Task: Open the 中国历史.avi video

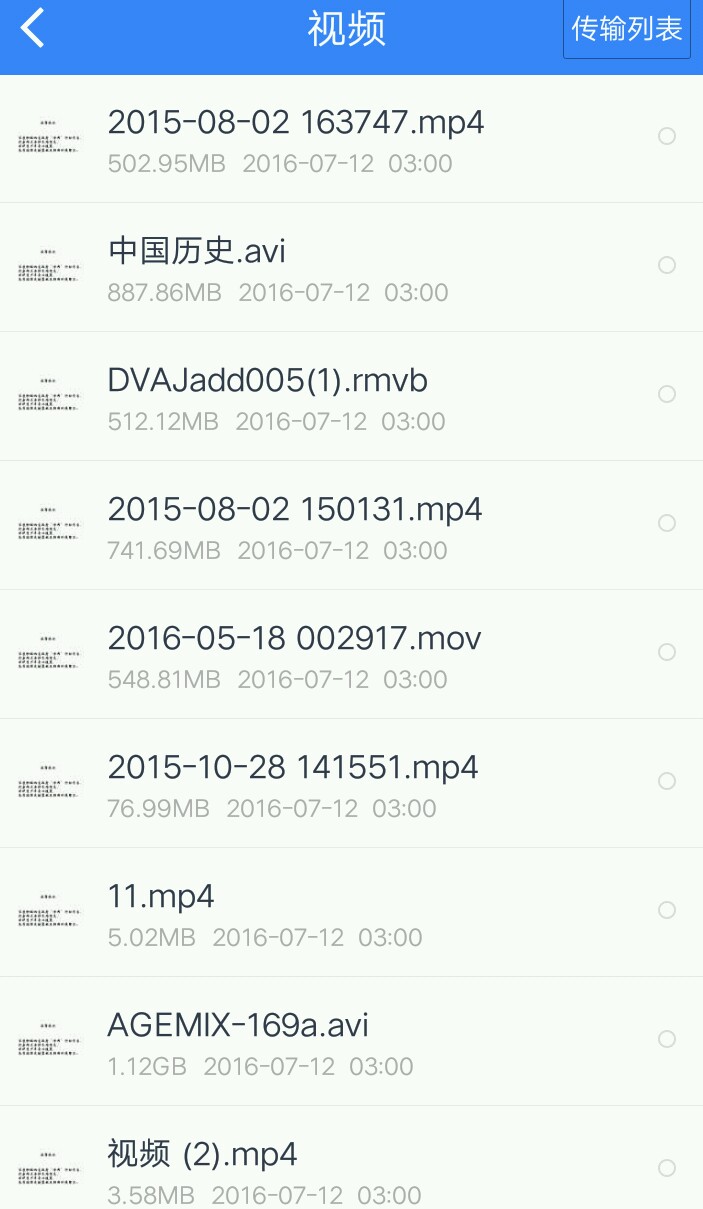Action: pyautogui.click(x=197, y=251)
